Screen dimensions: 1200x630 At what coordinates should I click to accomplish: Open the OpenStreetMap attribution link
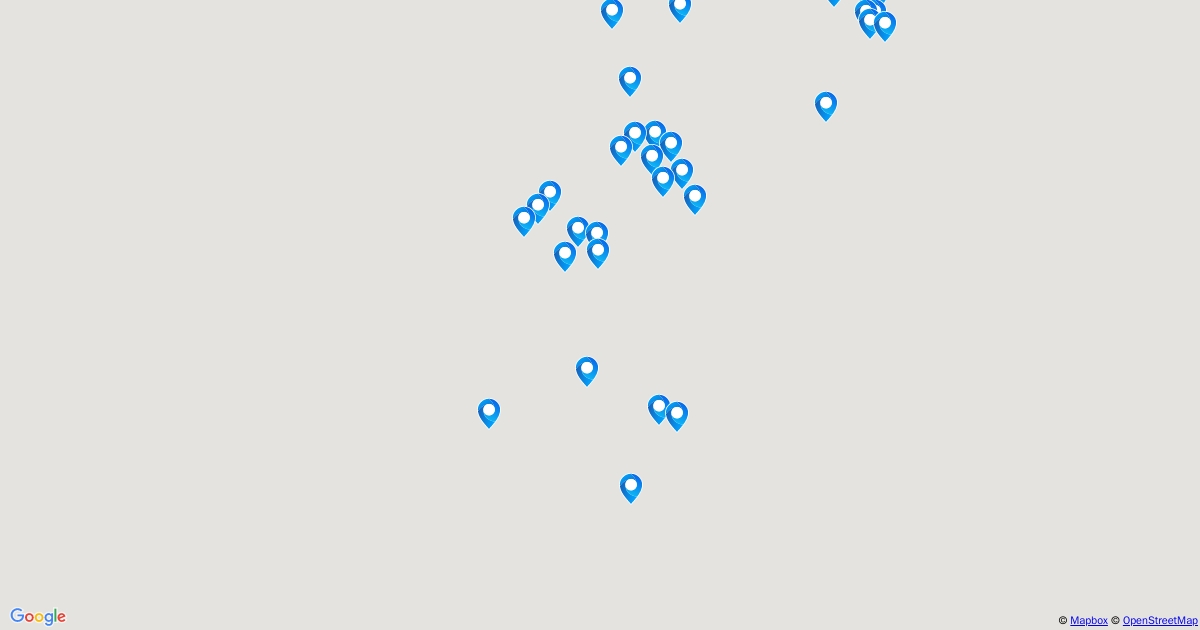coord(1159,621)
